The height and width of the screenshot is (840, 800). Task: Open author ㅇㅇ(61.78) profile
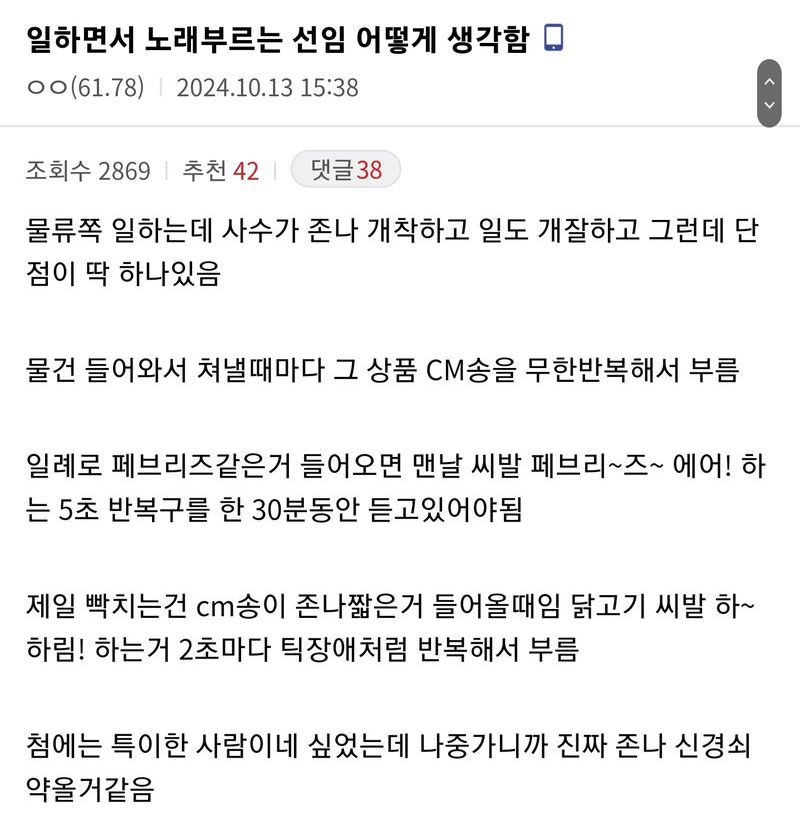[86, 88]
